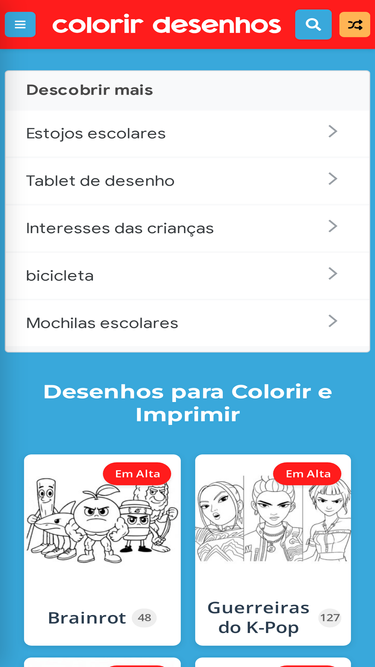Open Mochilas escolares row
375x667 pixels.
tap(188, 323)
